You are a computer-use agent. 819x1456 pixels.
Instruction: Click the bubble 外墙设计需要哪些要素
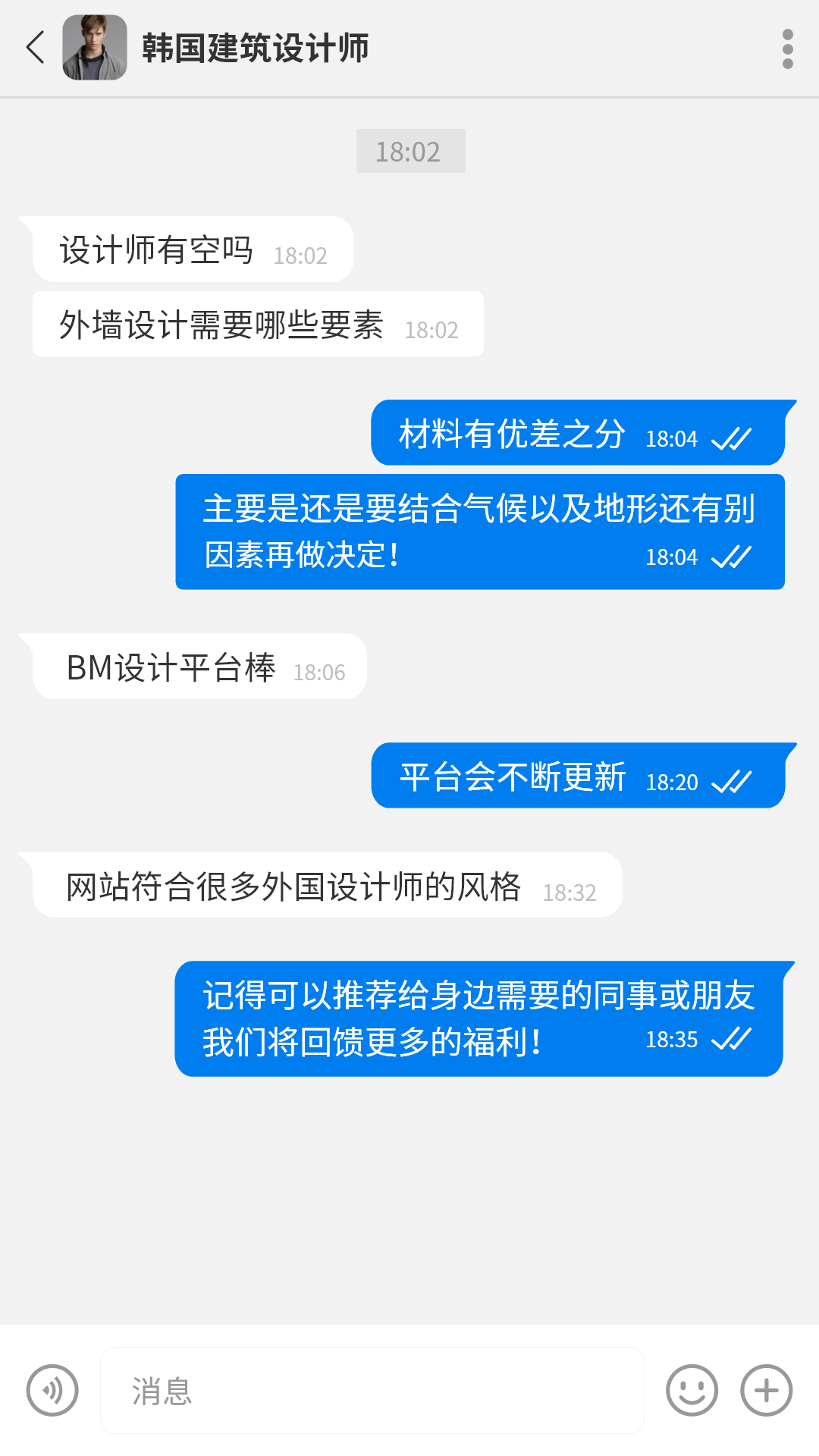222,325
